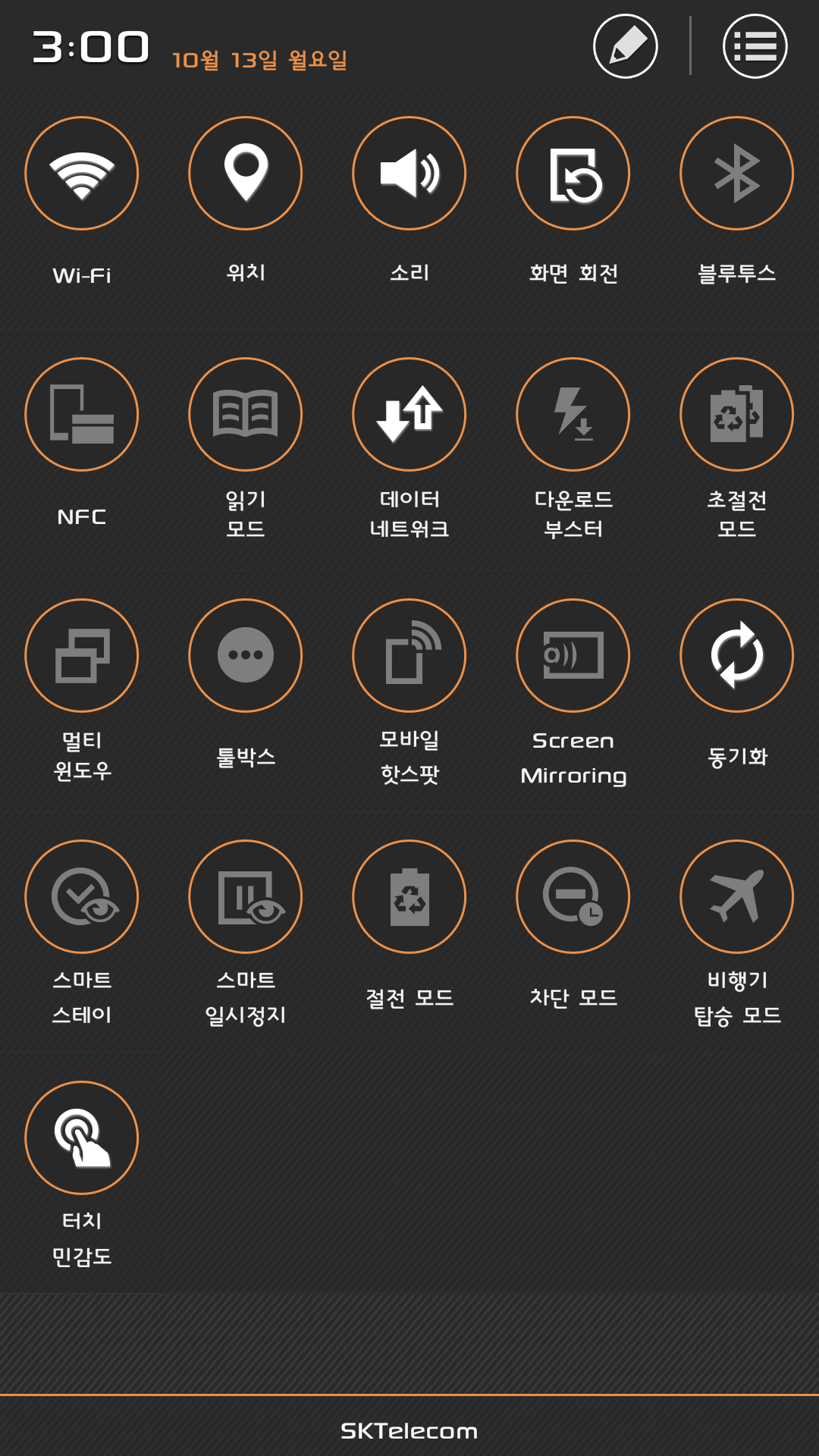Toggle the 위치 location setting

246,174
